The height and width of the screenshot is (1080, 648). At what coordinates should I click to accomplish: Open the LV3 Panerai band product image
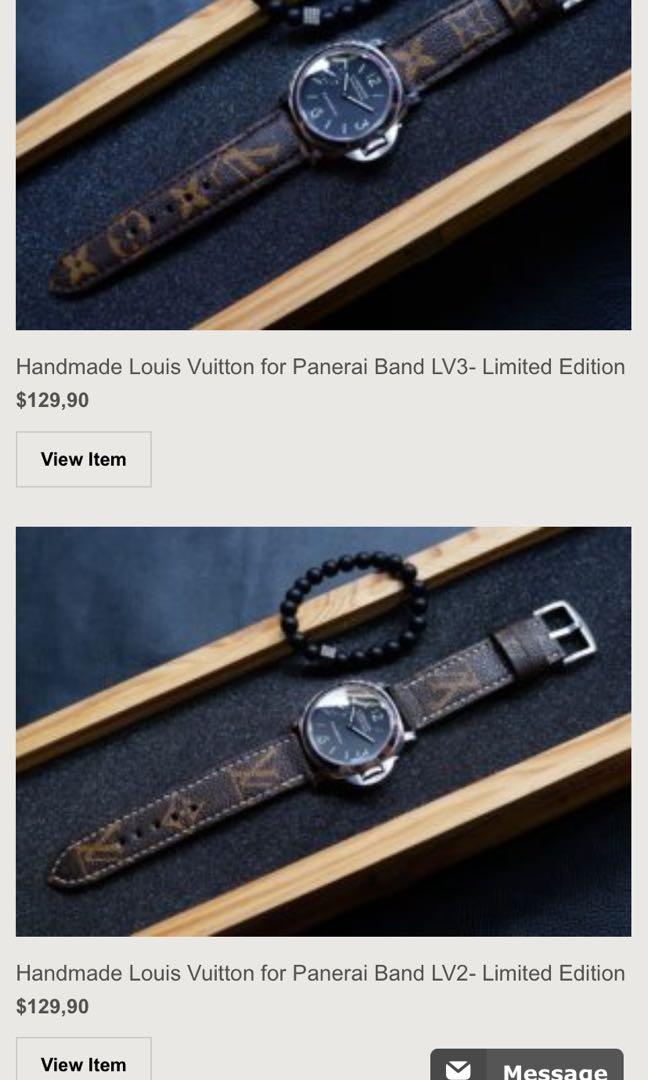[323, 165]
